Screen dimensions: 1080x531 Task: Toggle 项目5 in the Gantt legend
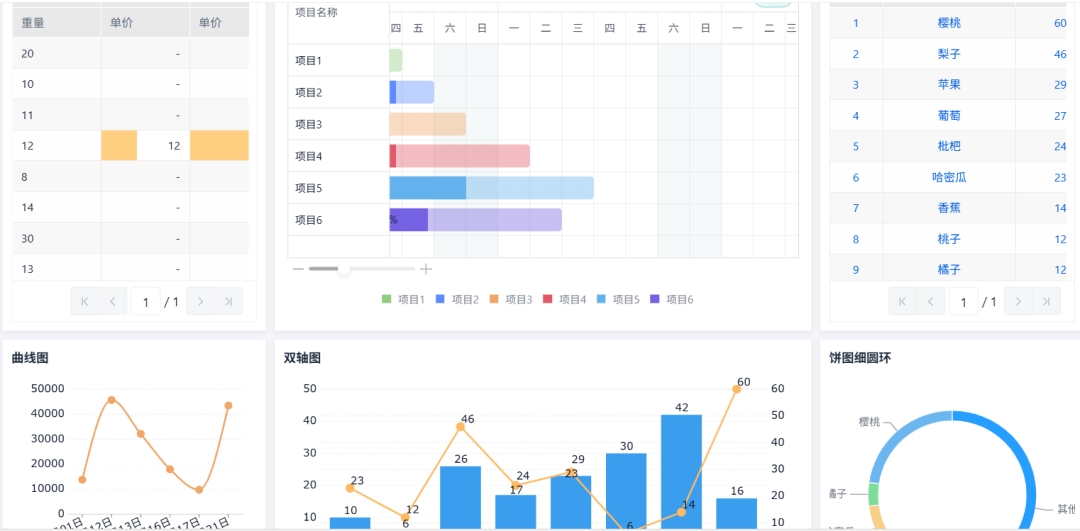coord(619,299)
